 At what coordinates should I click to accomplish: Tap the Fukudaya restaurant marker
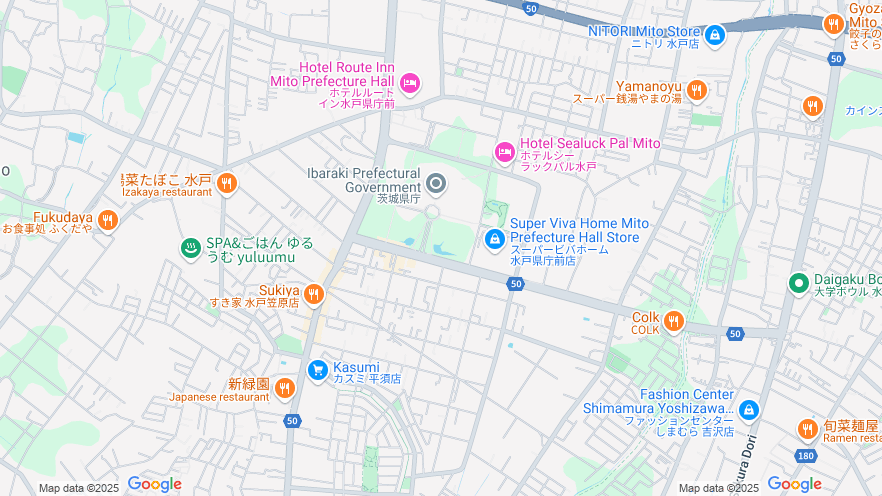coord(108,220)
